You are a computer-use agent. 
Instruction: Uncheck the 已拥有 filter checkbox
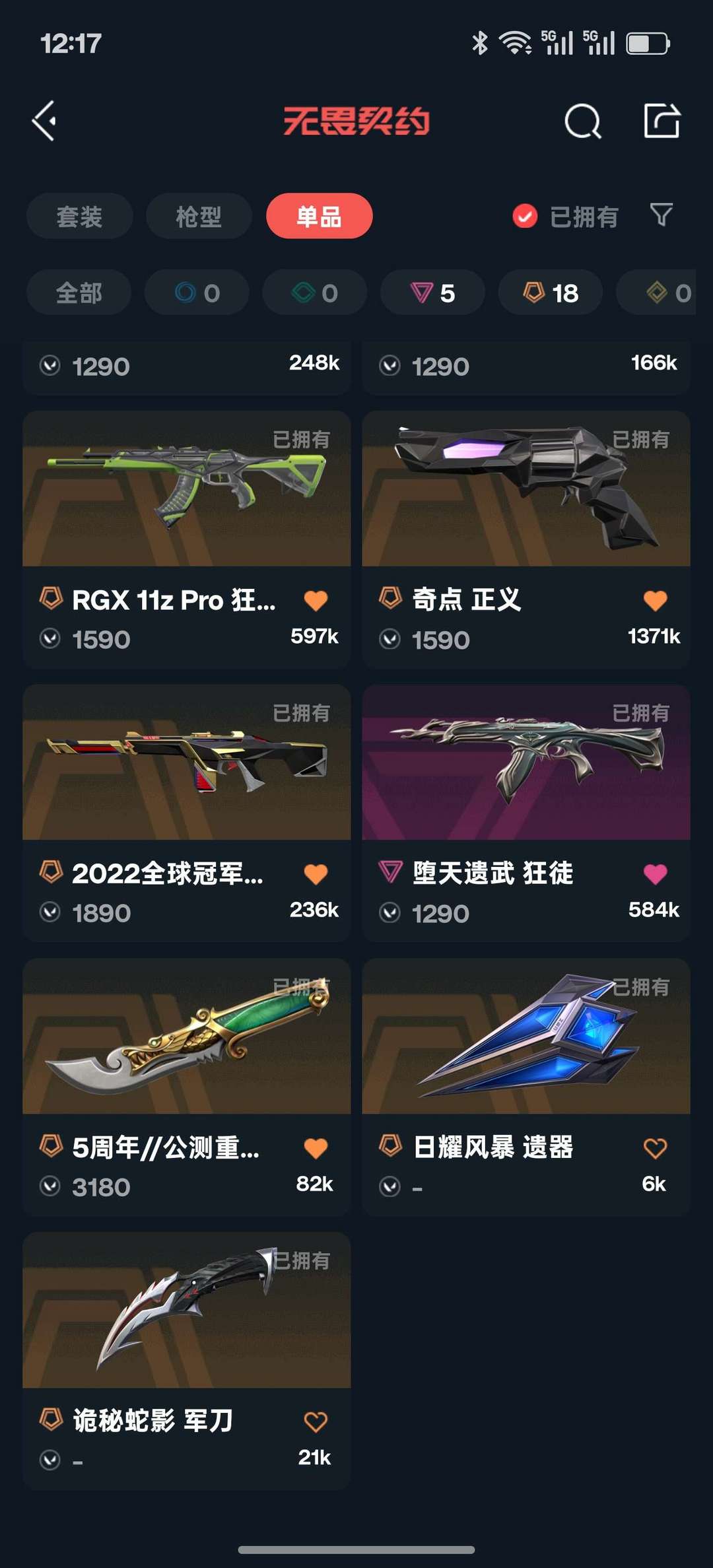point(524,216)
